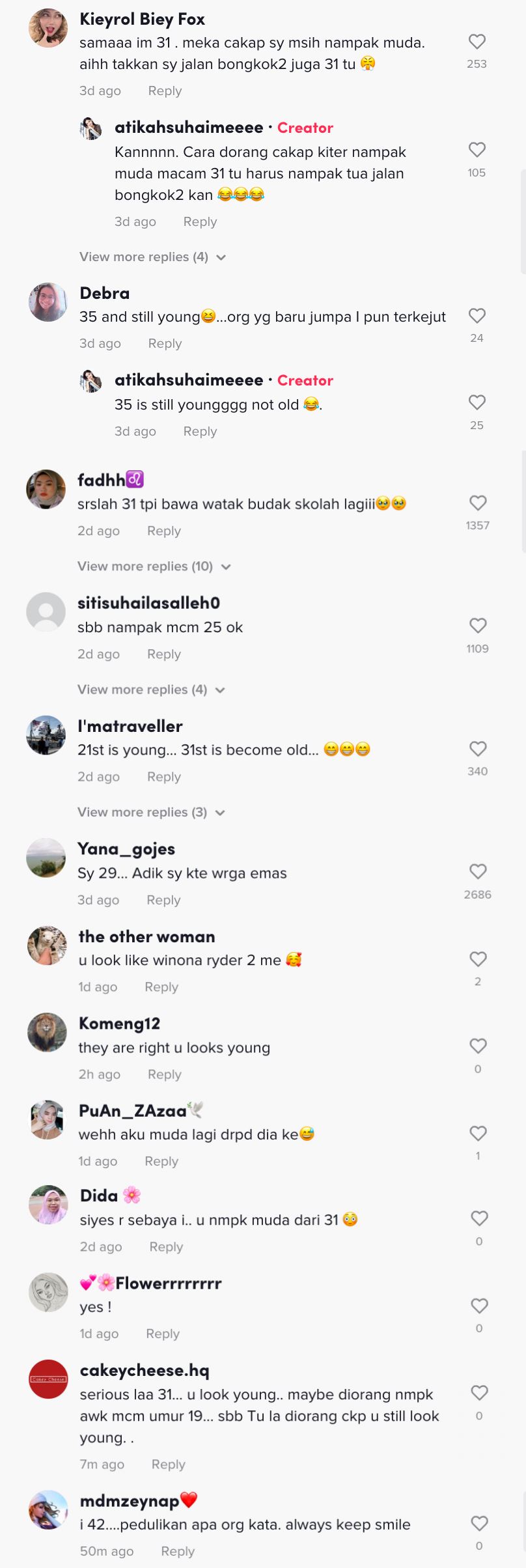
Task: Reply to cakeycheese.hq's comment
Action: 168,1464
